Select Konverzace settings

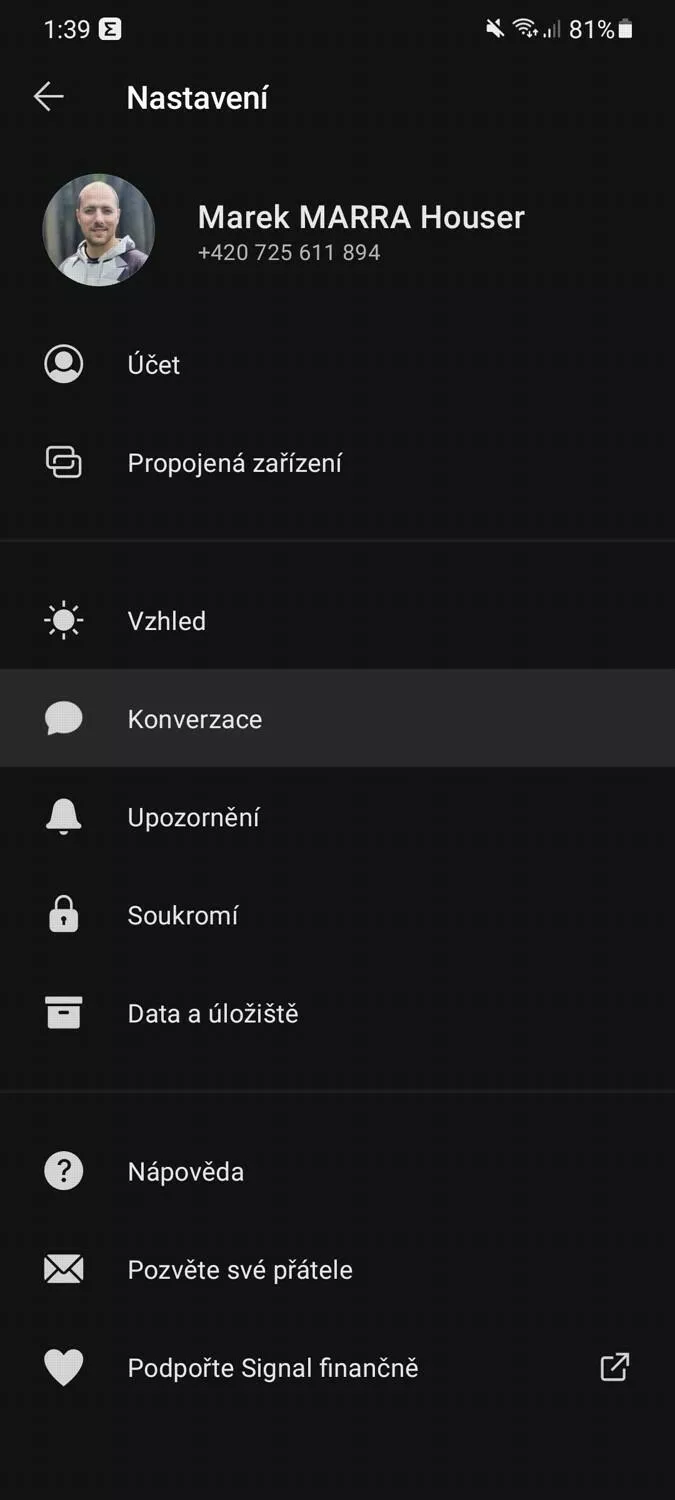click(337, 719)
